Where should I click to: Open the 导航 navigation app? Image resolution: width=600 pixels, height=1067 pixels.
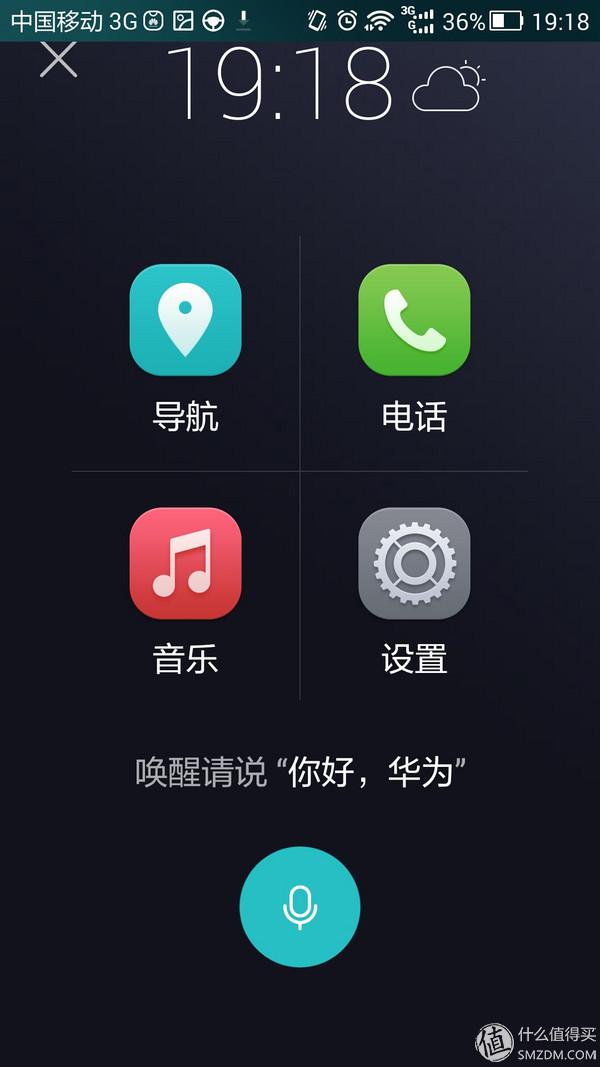185,320
